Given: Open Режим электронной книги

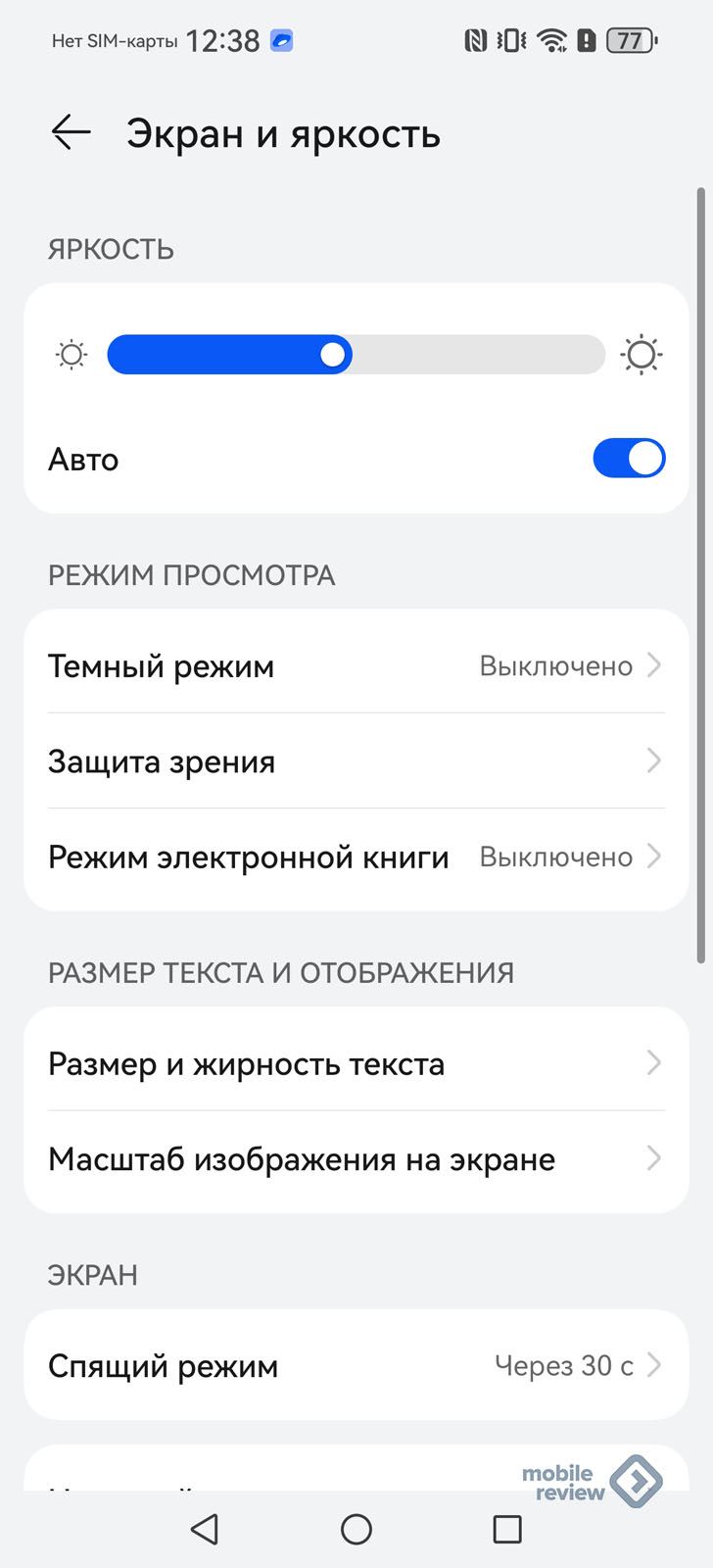Looking at the screenshot, I should point(356,857).
